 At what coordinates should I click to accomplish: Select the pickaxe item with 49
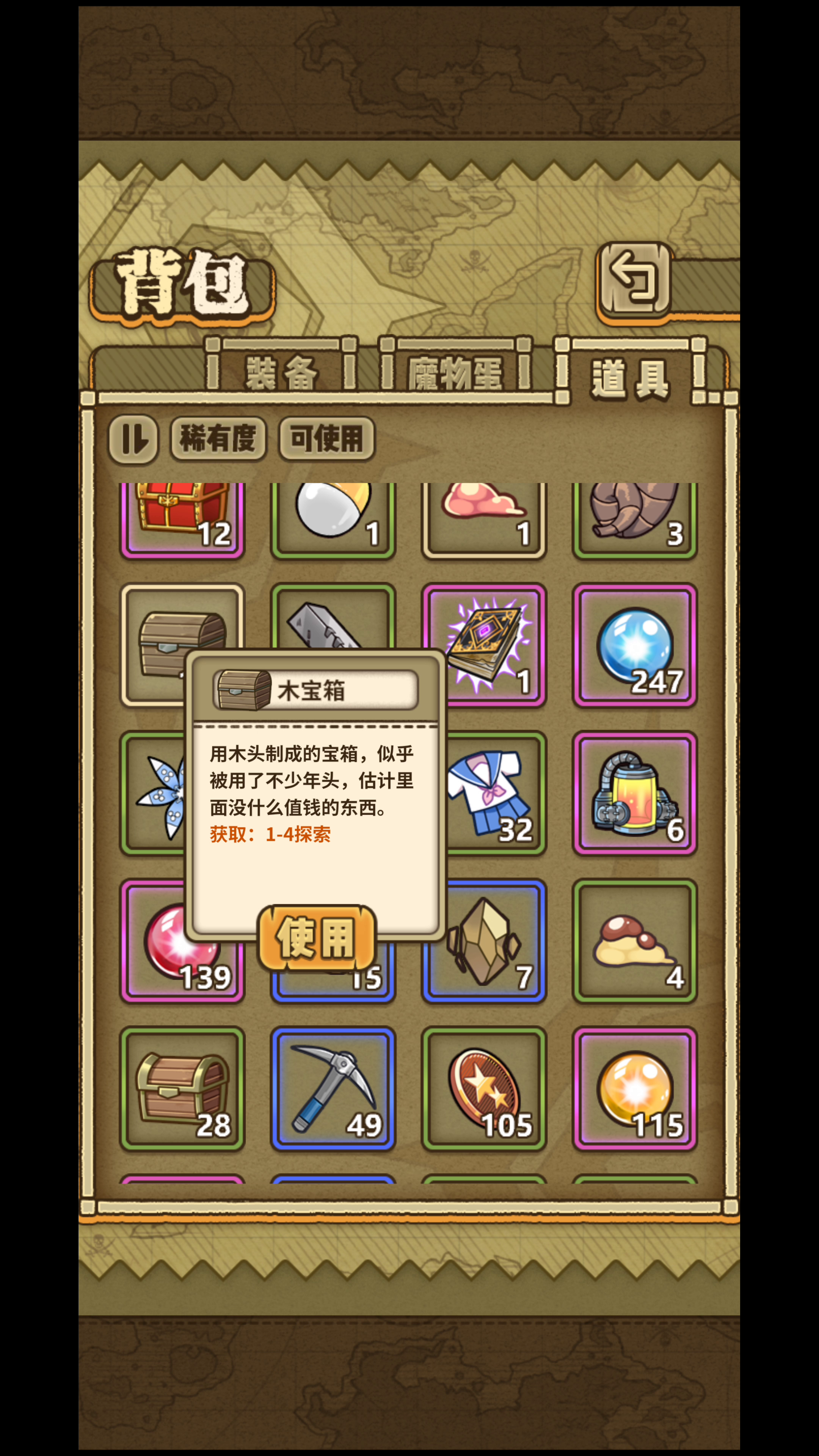click(333, 1088)
